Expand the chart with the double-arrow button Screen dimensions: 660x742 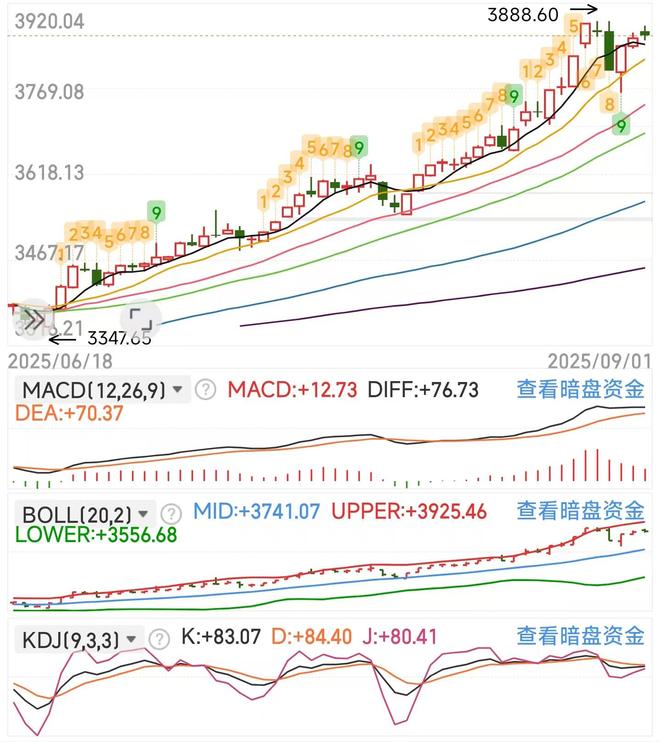point(34,320)
